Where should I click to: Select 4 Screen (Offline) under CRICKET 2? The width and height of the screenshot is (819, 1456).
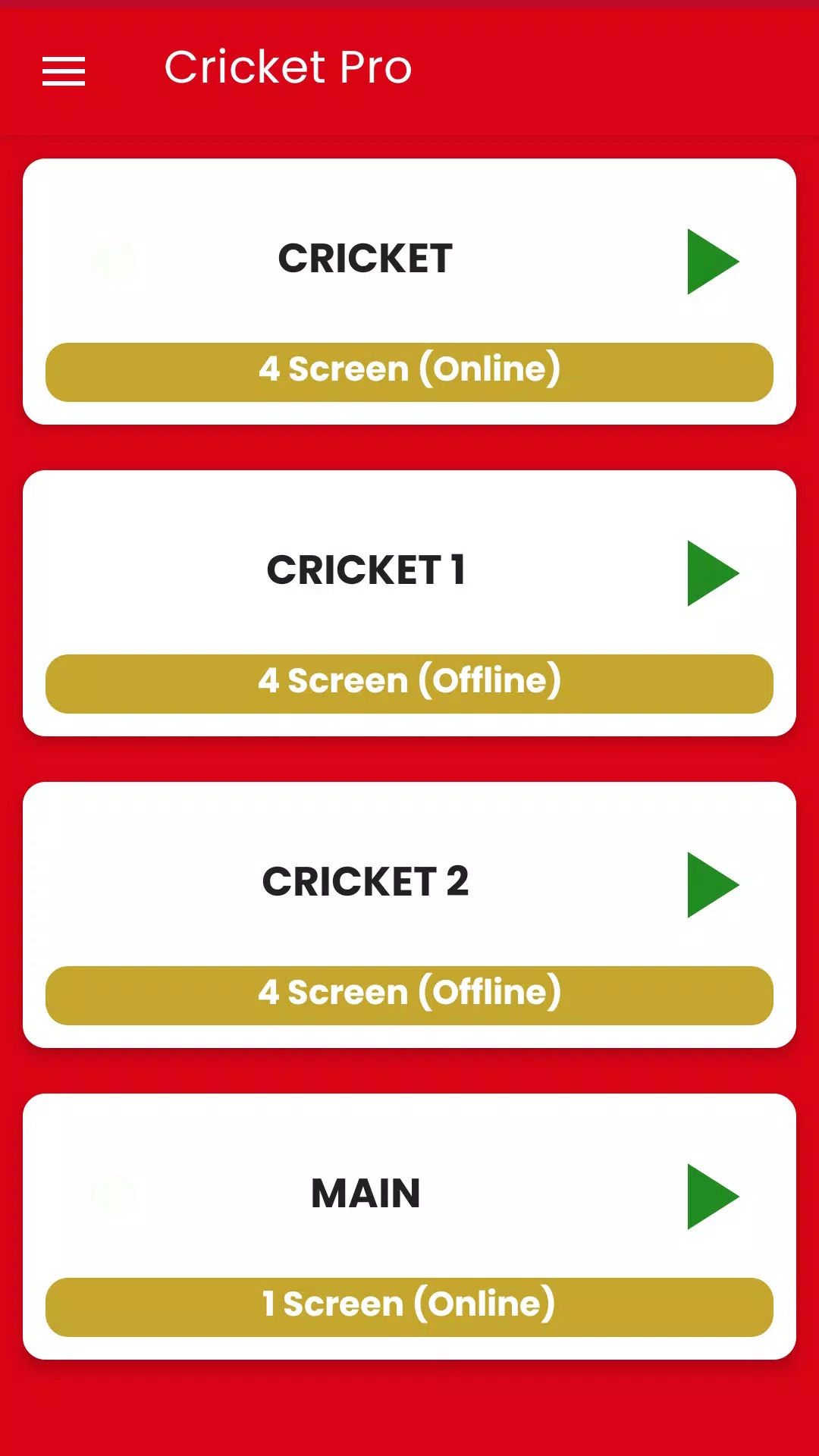tap(409, 995)
